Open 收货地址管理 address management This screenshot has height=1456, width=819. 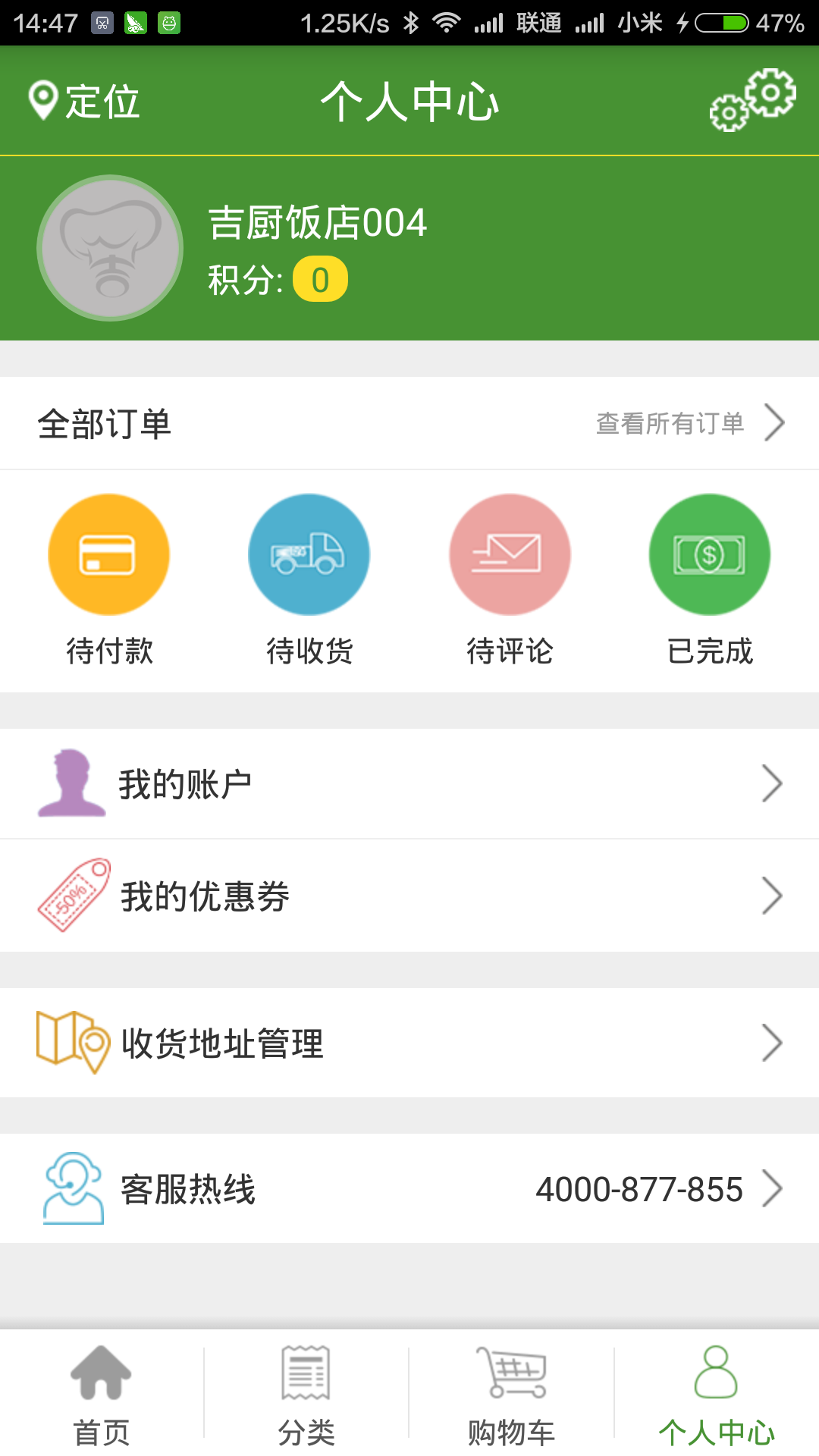coord(409,1043)
